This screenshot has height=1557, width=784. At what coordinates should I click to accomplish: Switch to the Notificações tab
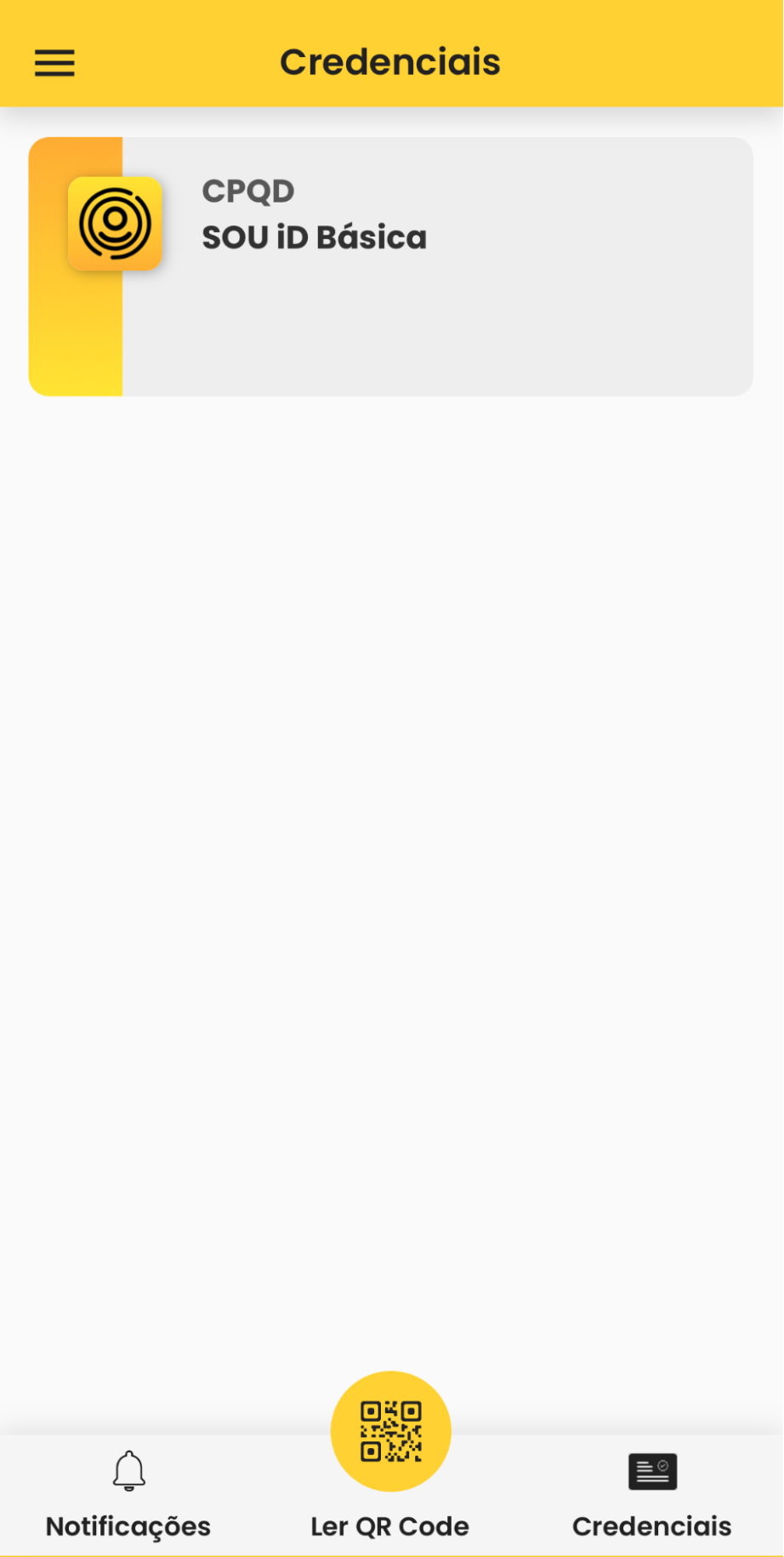pyautogui.click(x=128, y=1497)
